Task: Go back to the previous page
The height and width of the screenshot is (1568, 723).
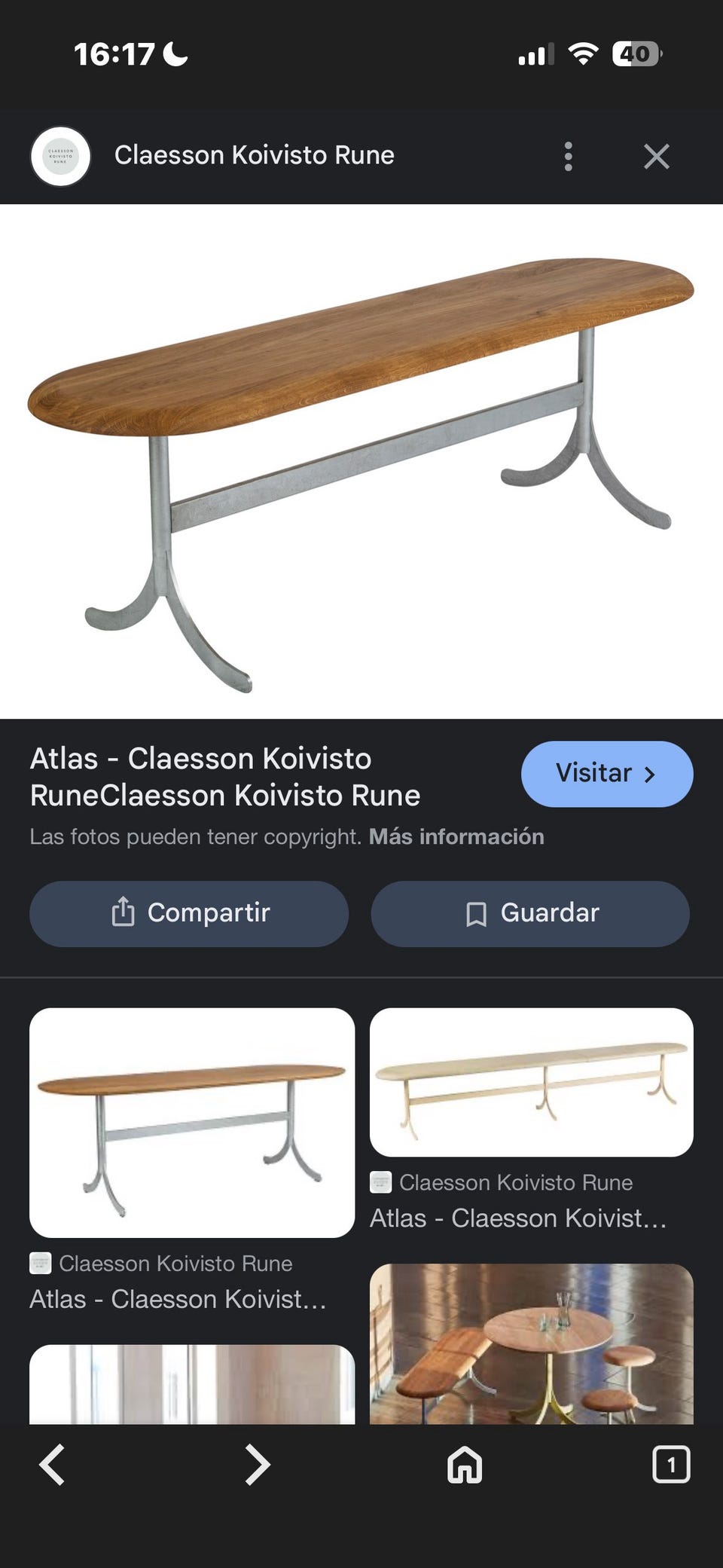Action: click(x=52, y=1465)
